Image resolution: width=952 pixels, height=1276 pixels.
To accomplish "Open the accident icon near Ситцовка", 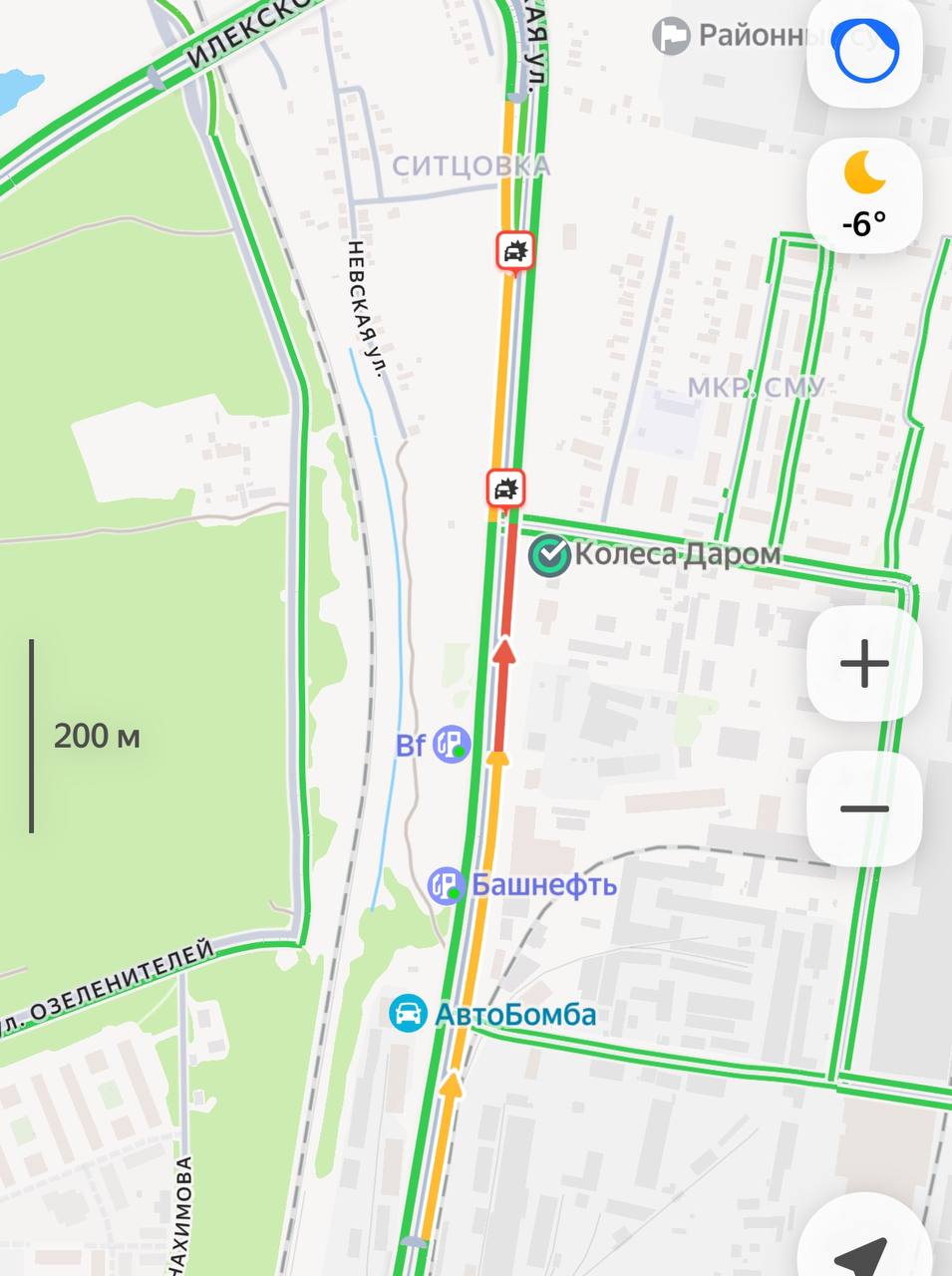I will click(515, 251).
